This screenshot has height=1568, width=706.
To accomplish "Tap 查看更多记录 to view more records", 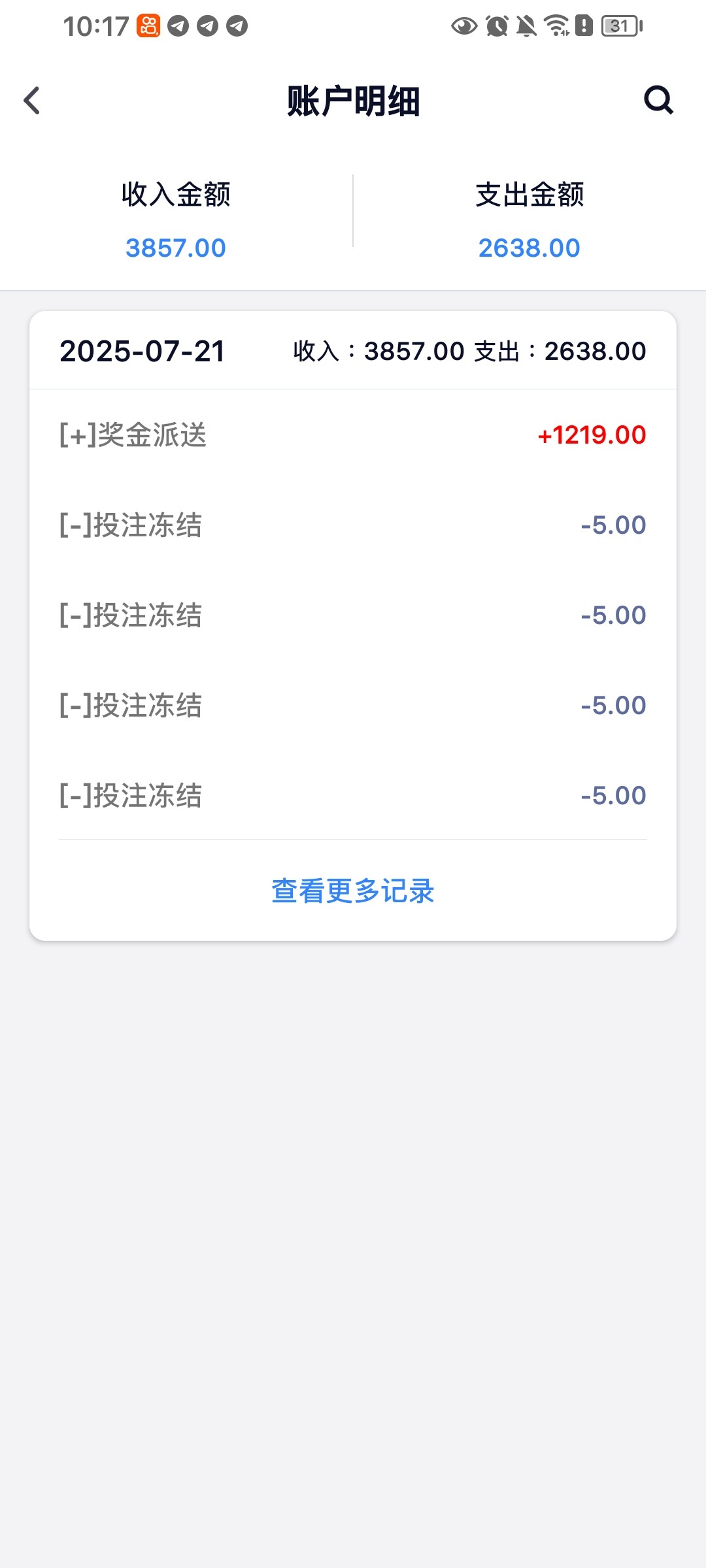I will (353, 891).
